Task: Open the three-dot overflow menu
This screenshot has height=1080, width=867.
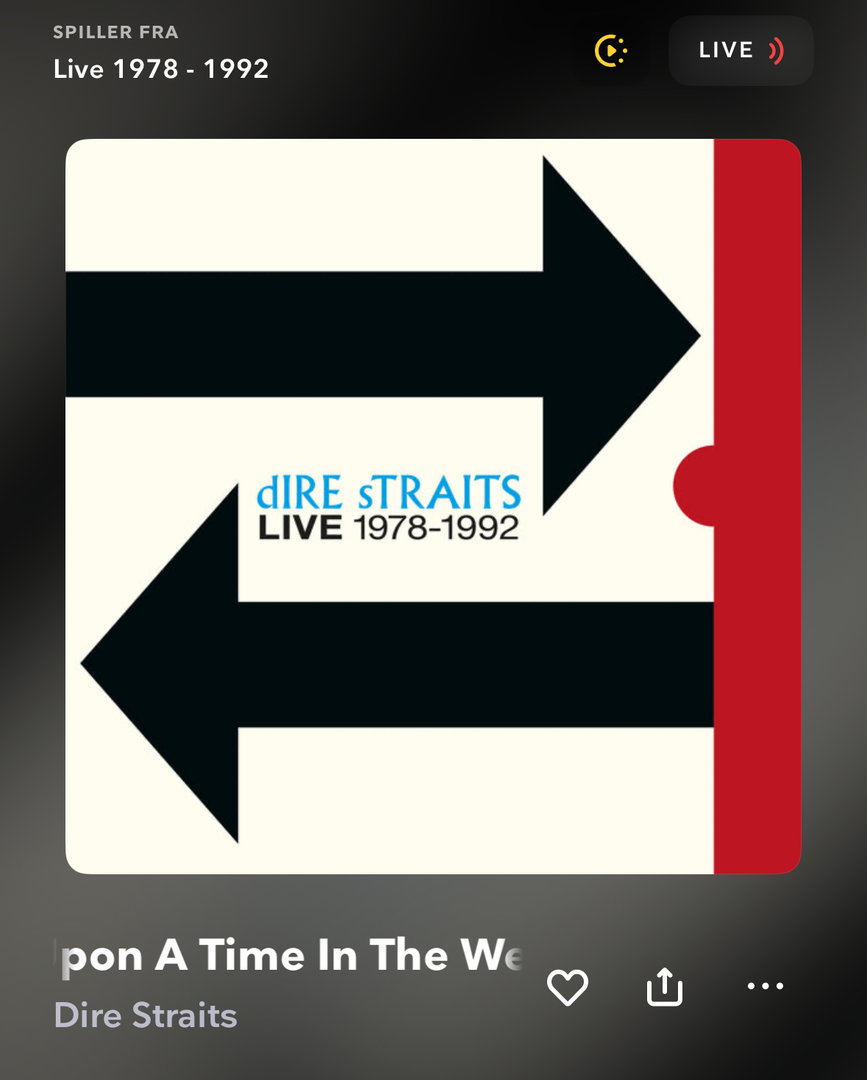Action: coord(765,987)
